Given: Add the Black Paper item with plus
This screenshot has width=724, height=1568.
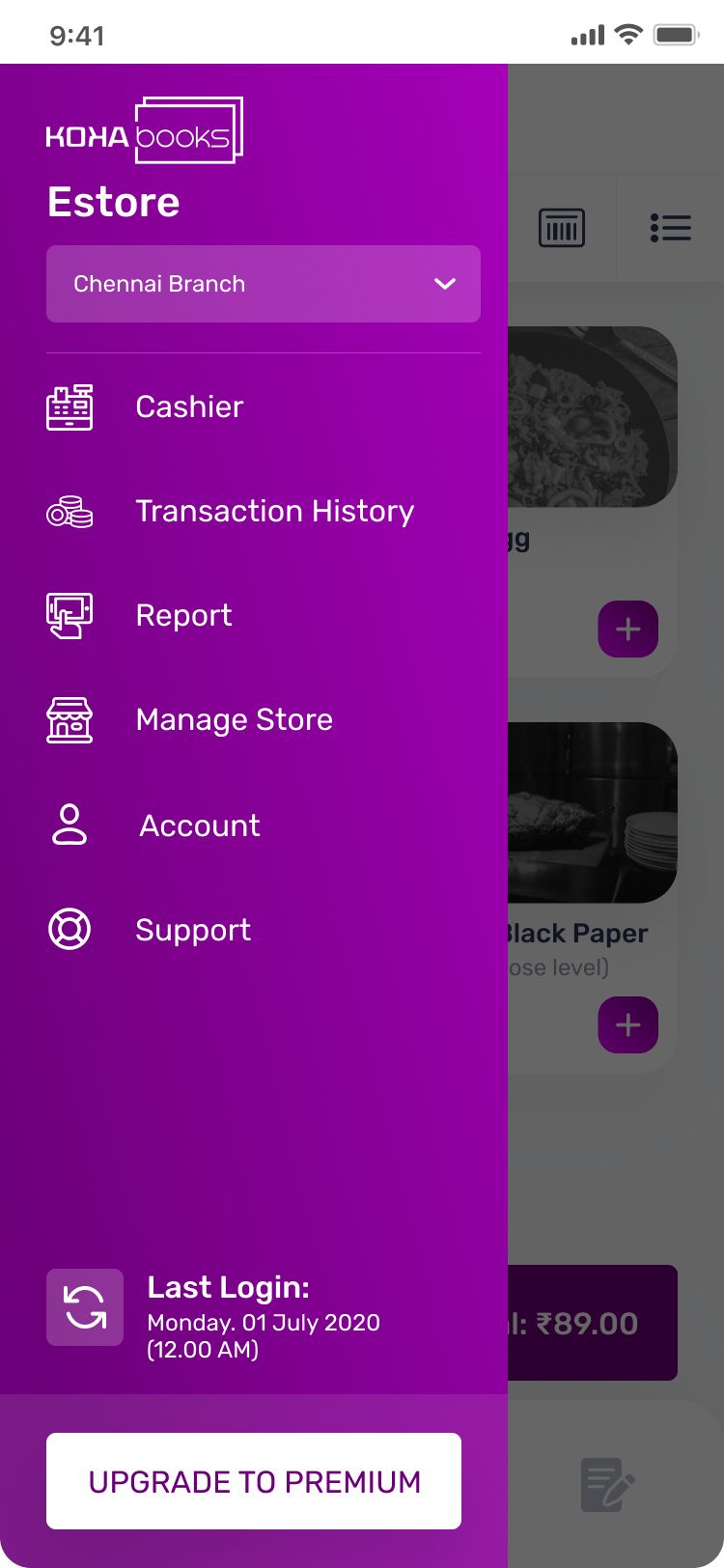Looking at the screenshot, I should point(628,1024).
